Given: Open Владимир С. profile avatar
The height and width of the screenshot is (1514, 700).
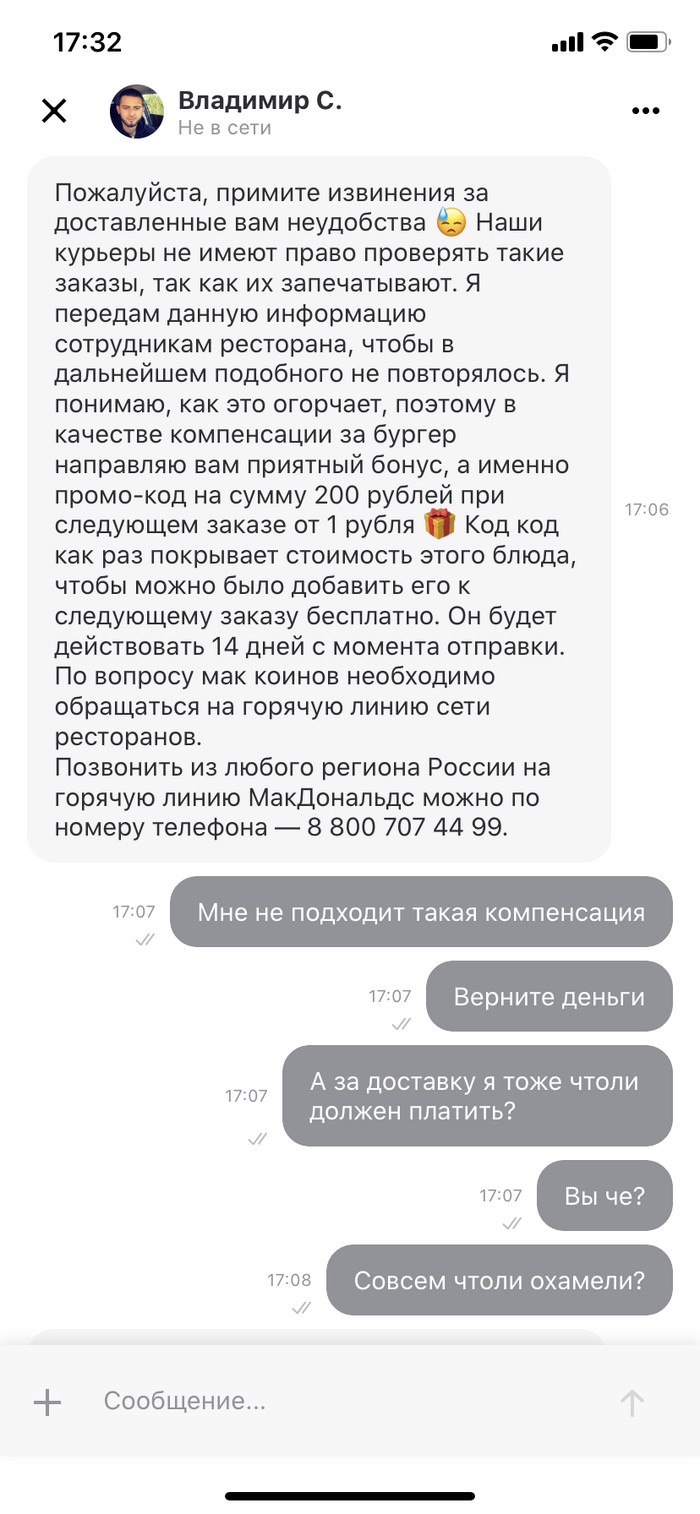Looking at the screenshot, I should (x=136, y=111).
